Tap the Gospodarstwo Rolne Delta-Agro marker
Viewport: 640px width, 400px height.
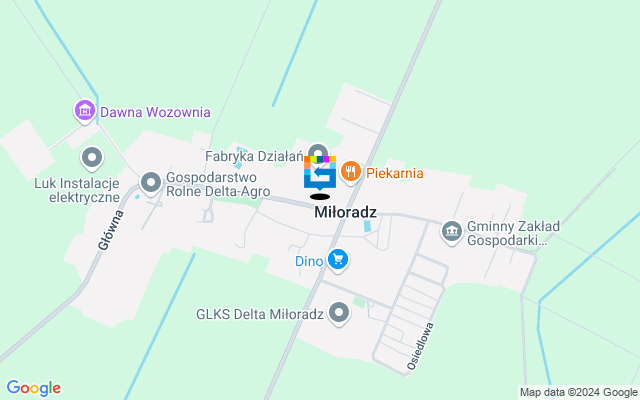pos(151,182)
